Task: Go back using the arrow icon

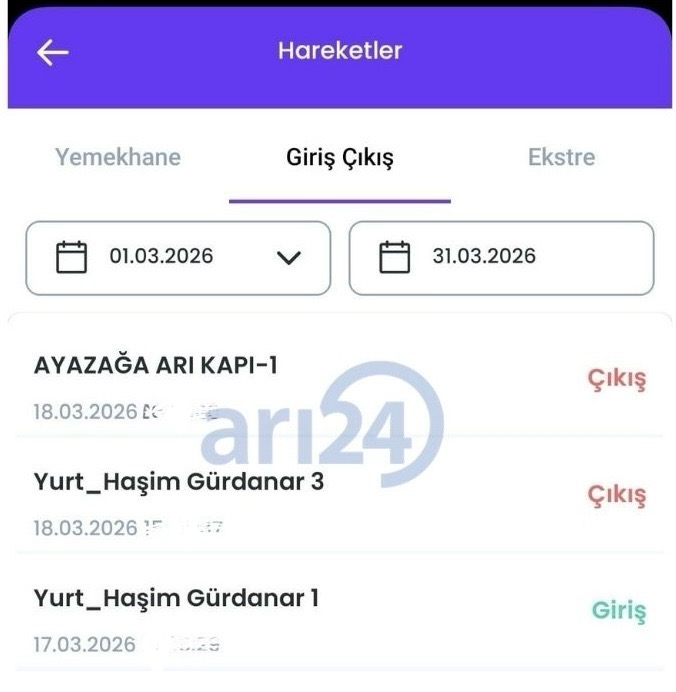Action: point(52,52)
